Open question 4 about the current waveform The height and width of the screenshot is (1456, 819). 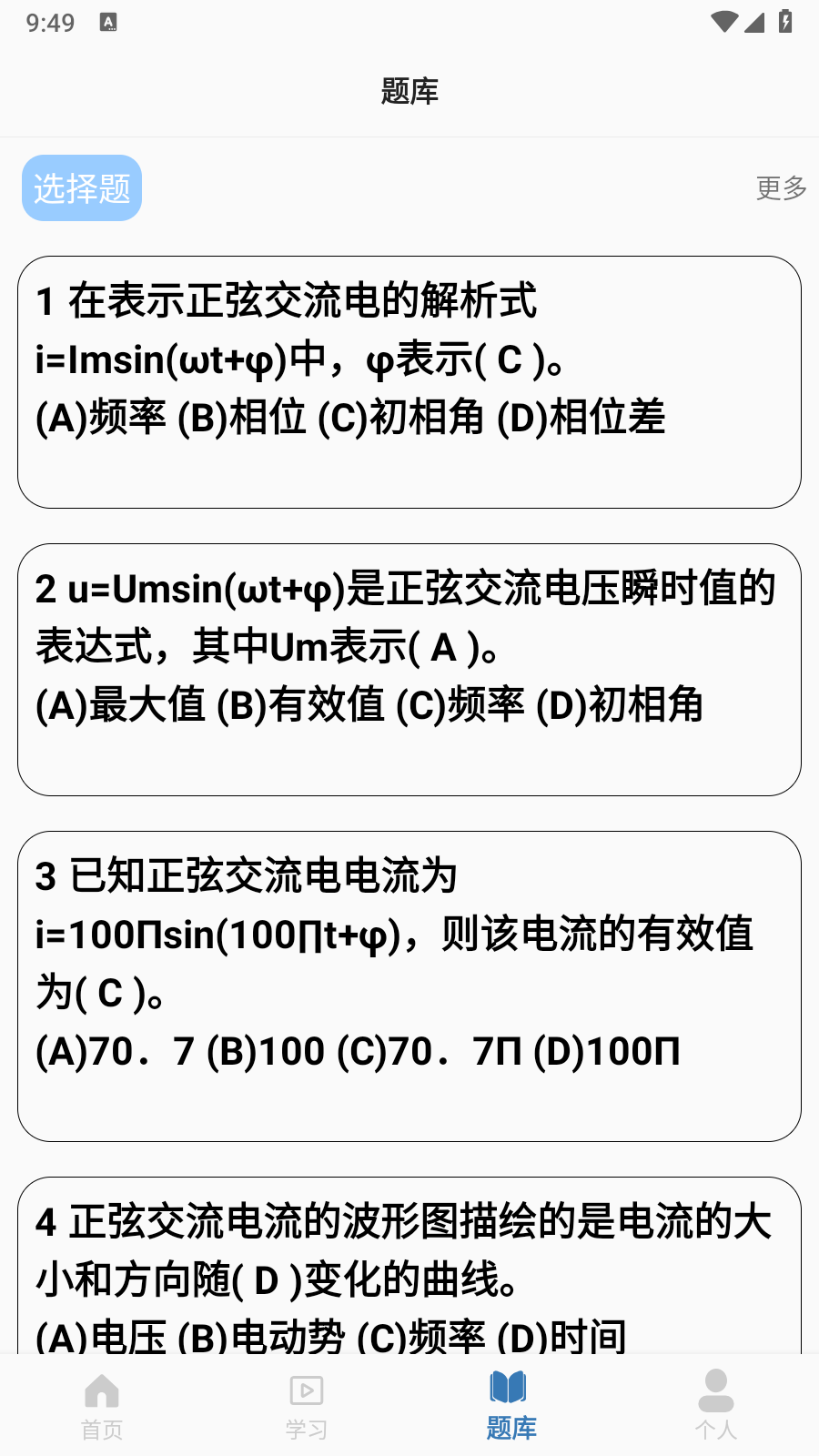pyautogui.click(x=409, y=1266)
